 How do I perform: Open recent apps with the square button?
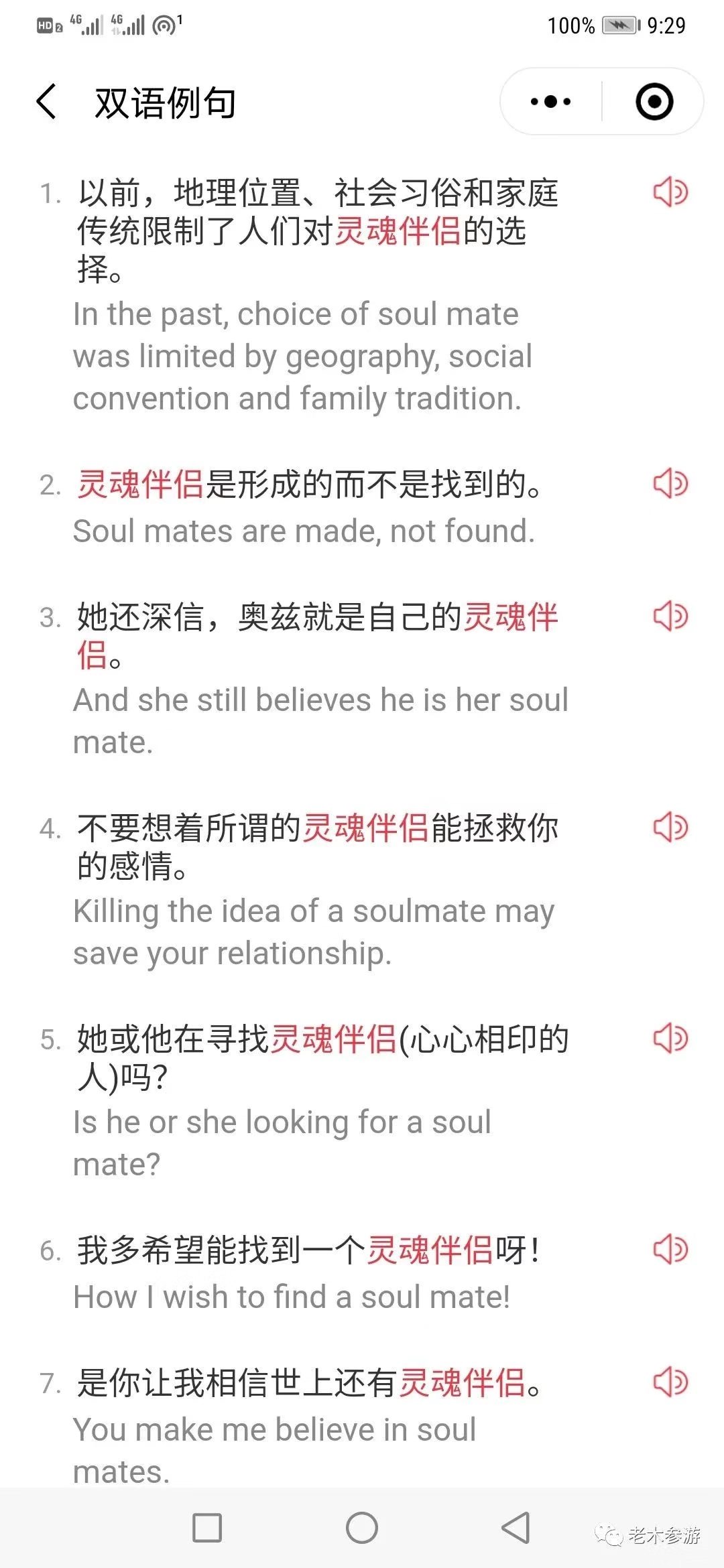pyautogui.click(x=207, y=1528)
